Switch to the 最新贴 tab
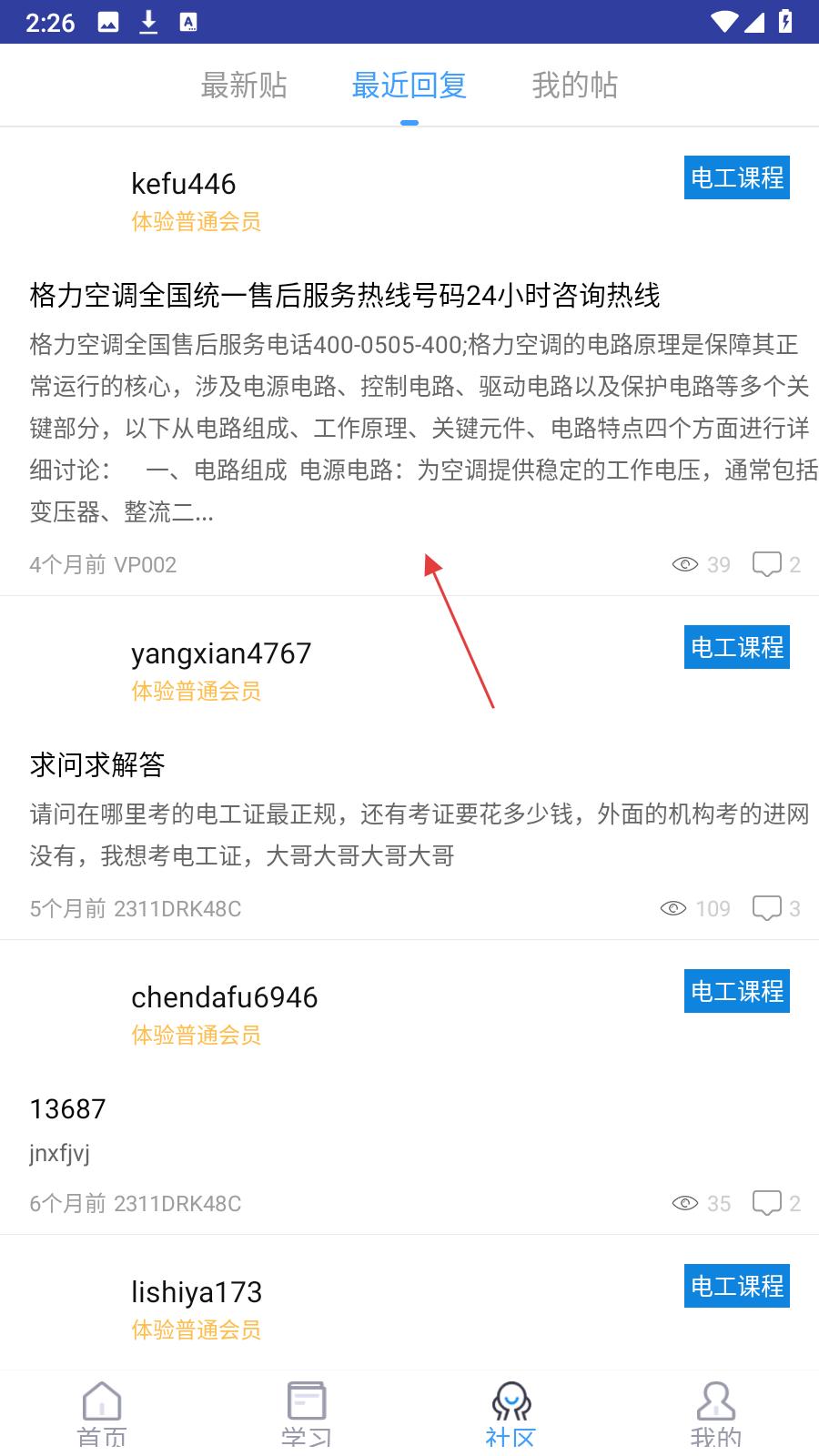Image resolution: width=819 pixels, height=1456 pixels. (x=243, y=86)
